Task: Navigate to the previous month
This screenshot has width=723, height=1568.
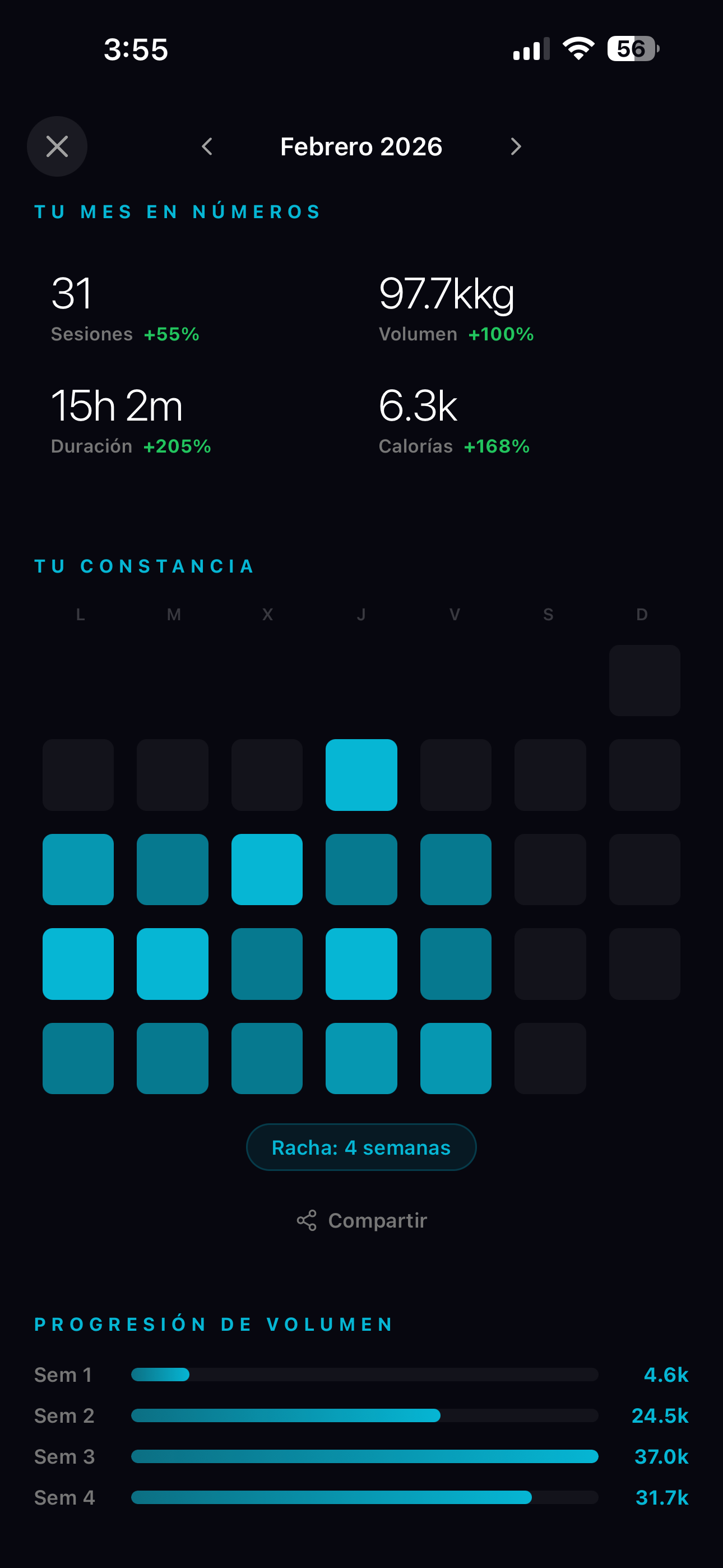Action: (x=207, y=146)
